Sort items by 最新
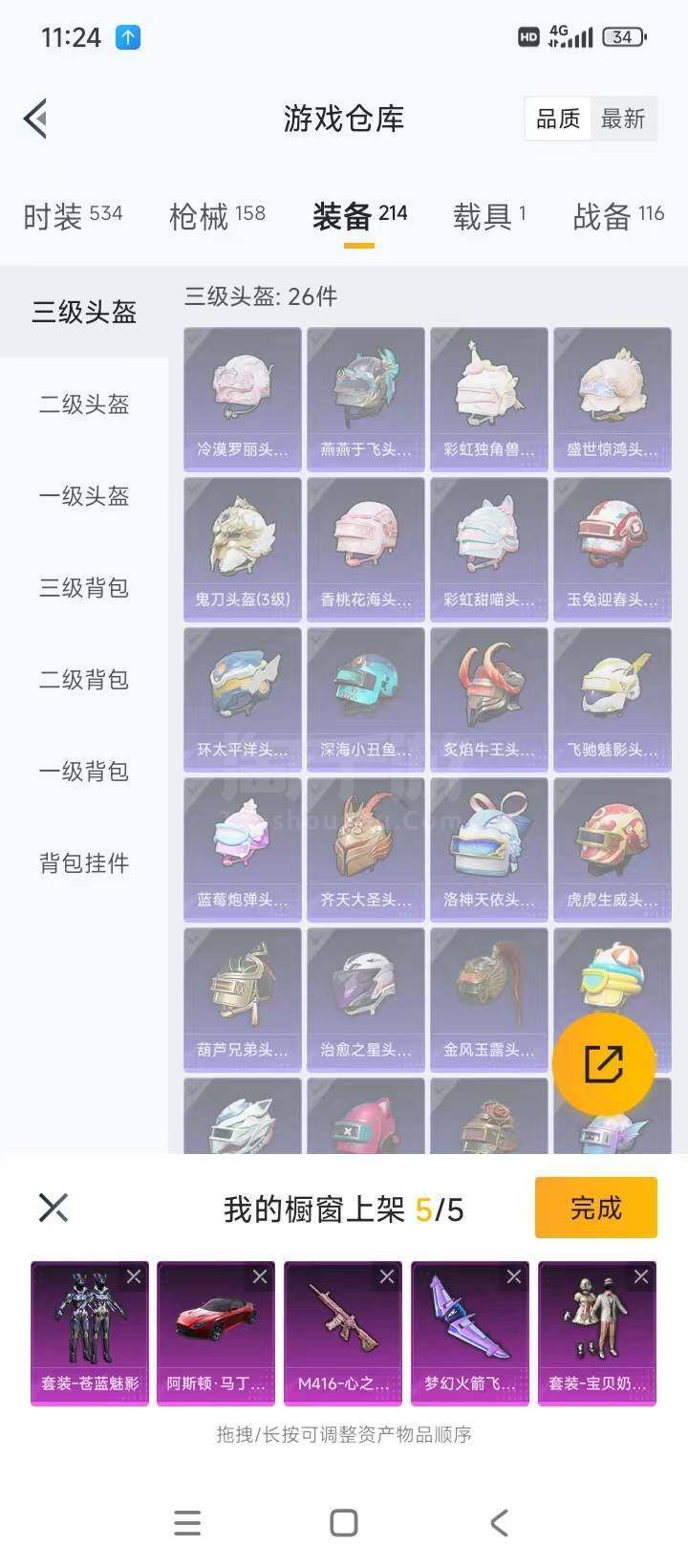The height and width of the screenshot is (1568, 688). [x=623, y=120]
